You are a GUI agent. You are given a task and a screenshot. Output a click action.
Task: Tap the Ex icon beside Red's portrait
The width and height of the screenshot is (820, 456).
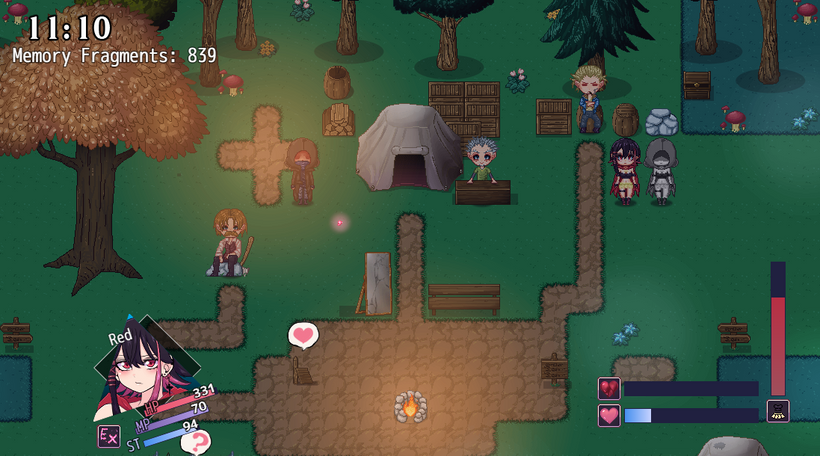click(x=108, y=436)
